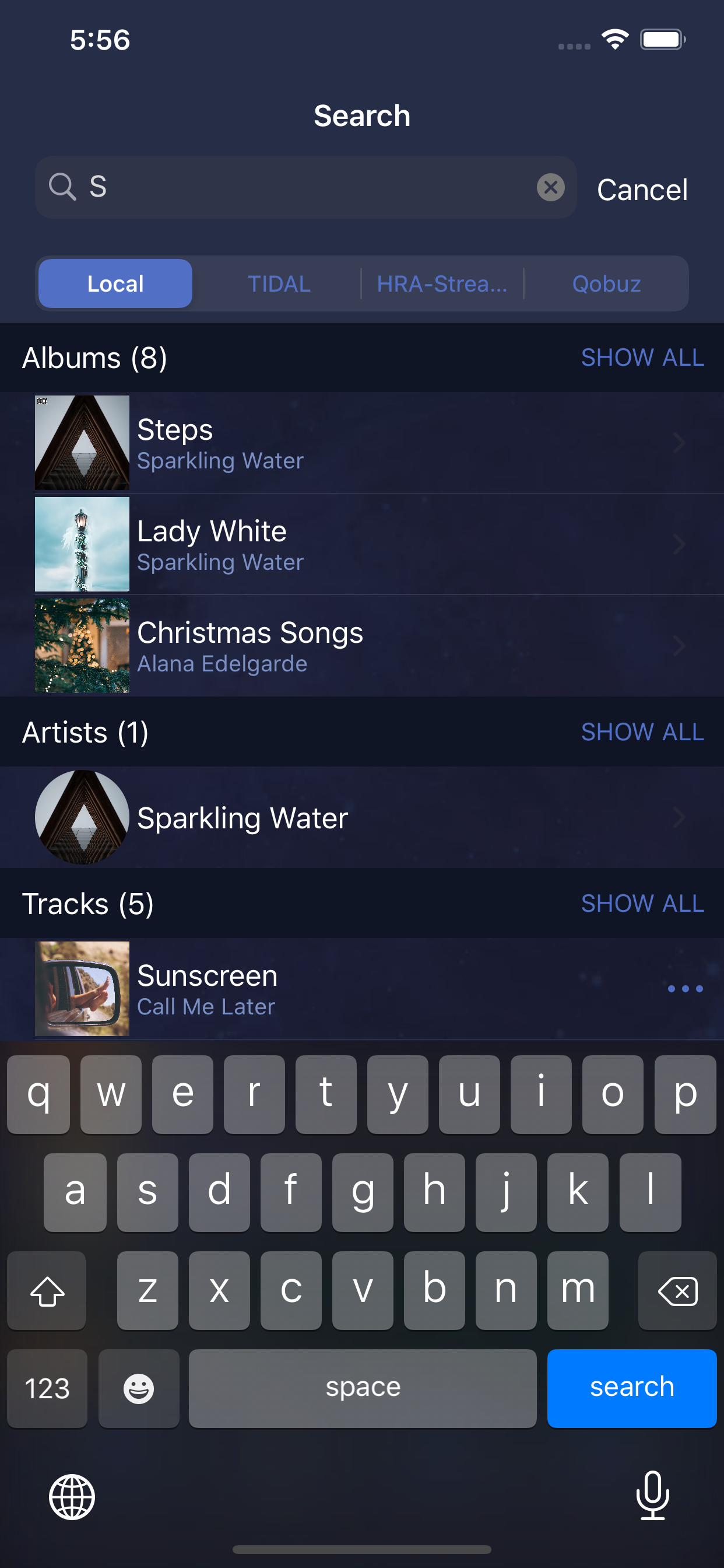Switch keyboard language with globe key
724x1568 pixels.
point(72,1497)
